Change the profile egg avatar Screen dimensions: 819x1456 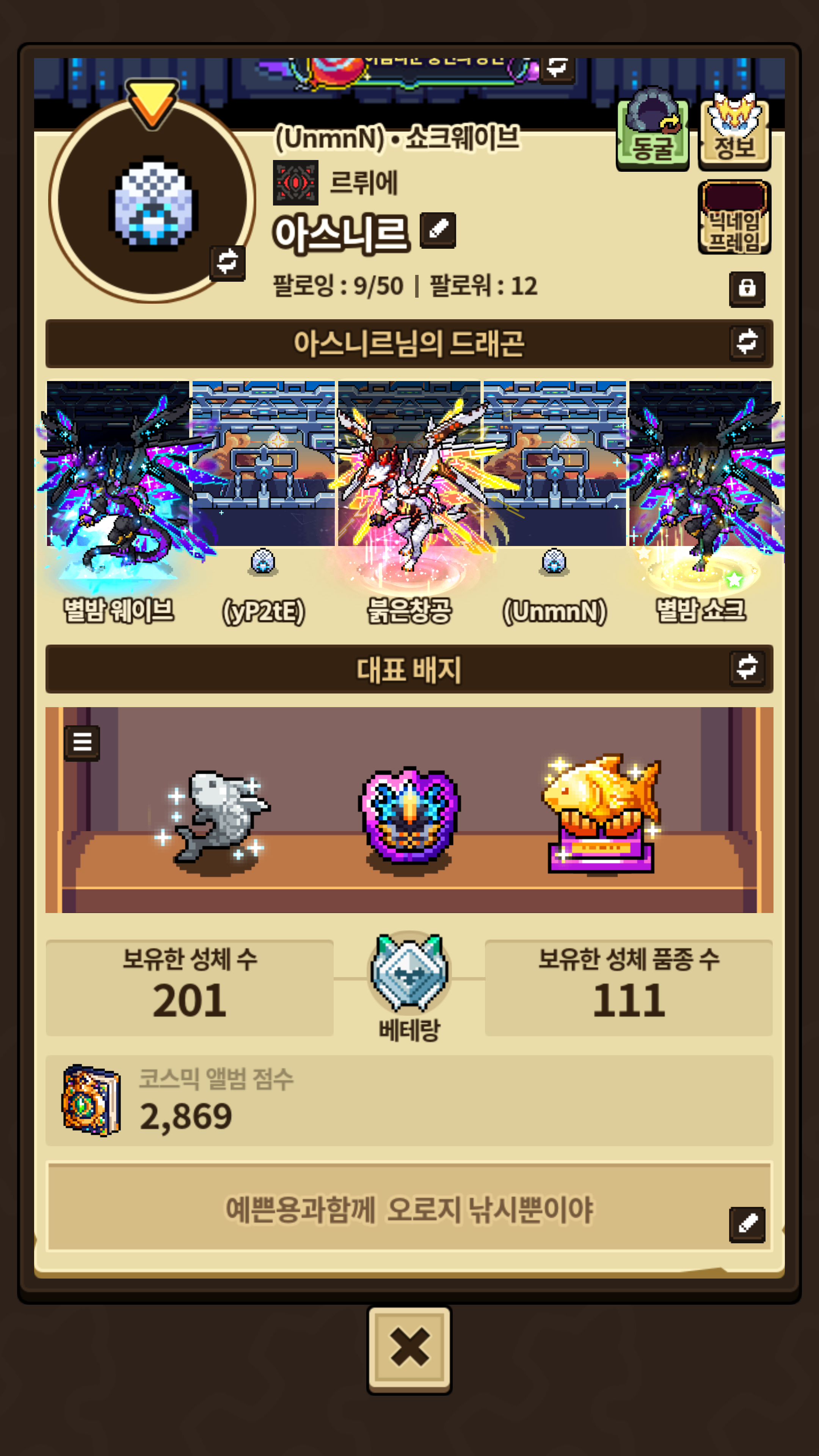(227, 263)
